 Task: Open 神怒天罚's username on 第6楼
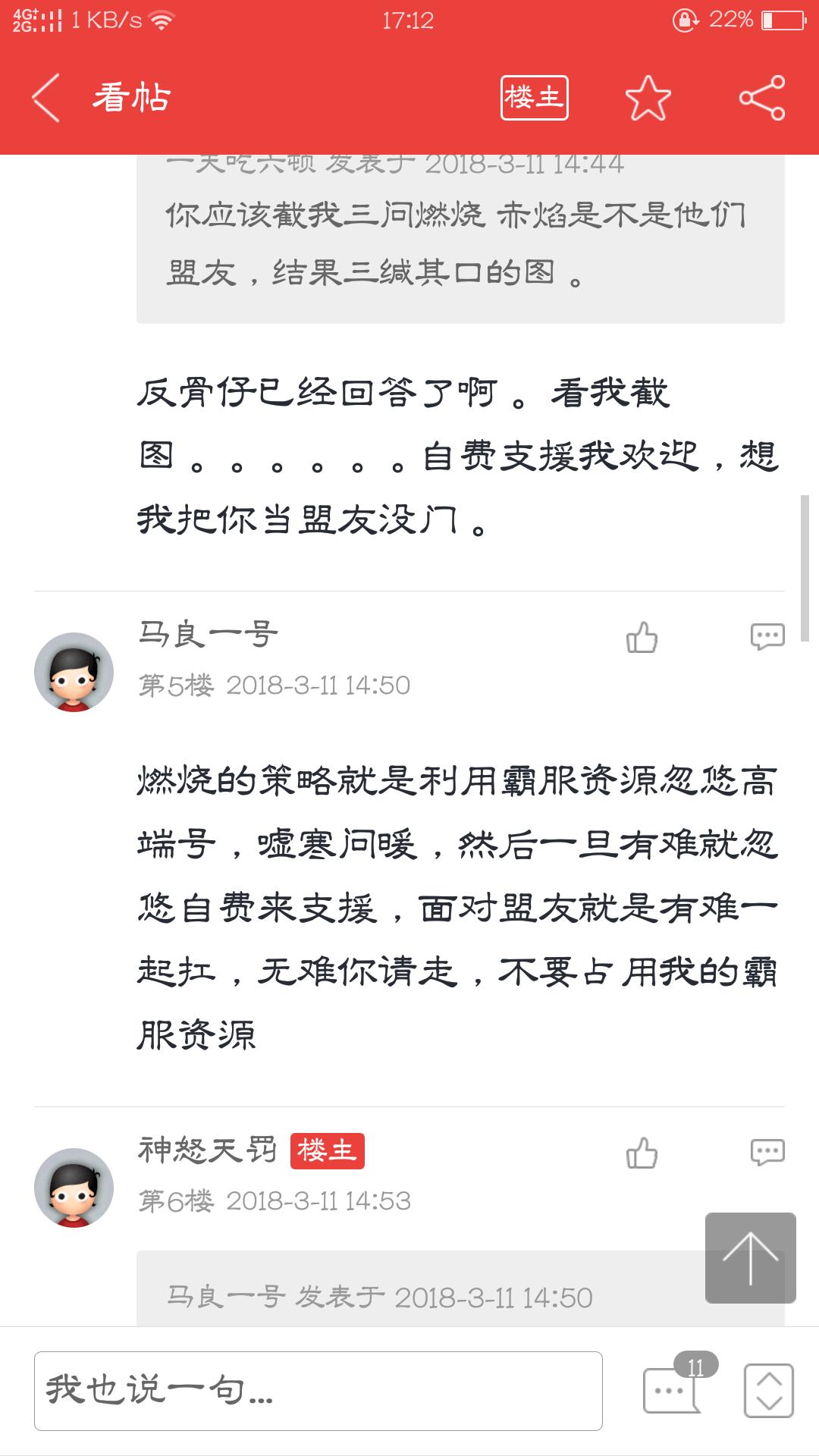point(208,1150)
